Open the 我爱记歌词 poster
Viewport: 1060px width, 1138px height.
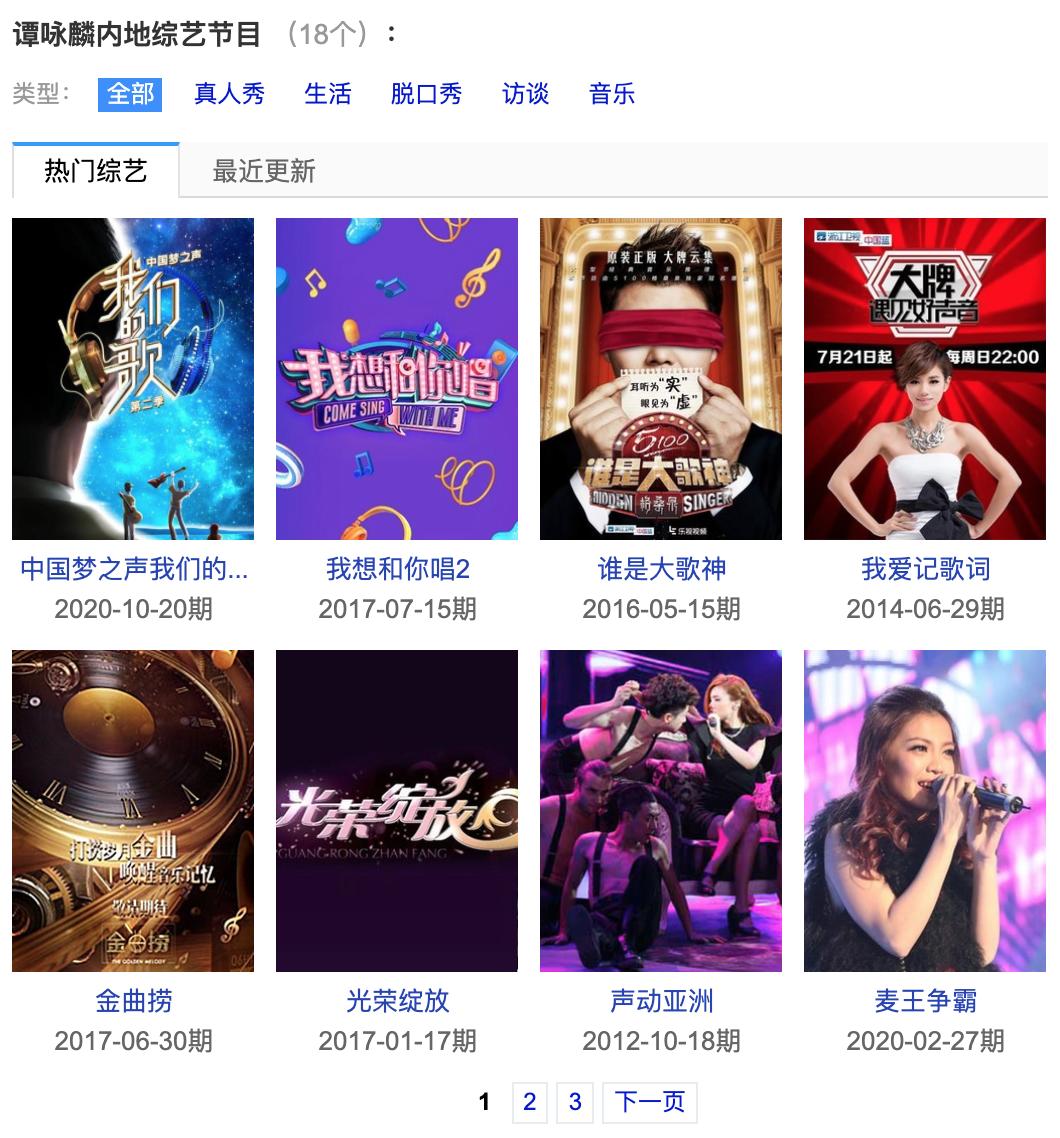pyautogui.click(x=925, y=379)
